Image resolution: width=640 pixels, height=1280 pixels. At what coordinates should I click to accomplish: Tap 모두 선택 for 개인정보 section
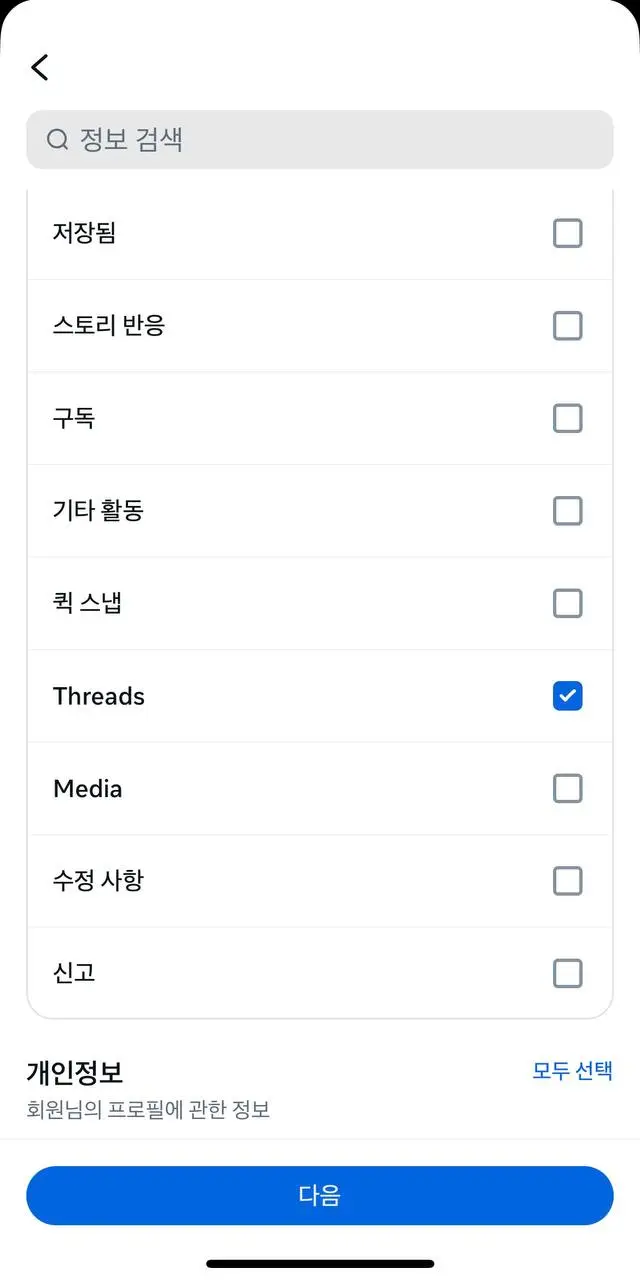coord(572,1071)
